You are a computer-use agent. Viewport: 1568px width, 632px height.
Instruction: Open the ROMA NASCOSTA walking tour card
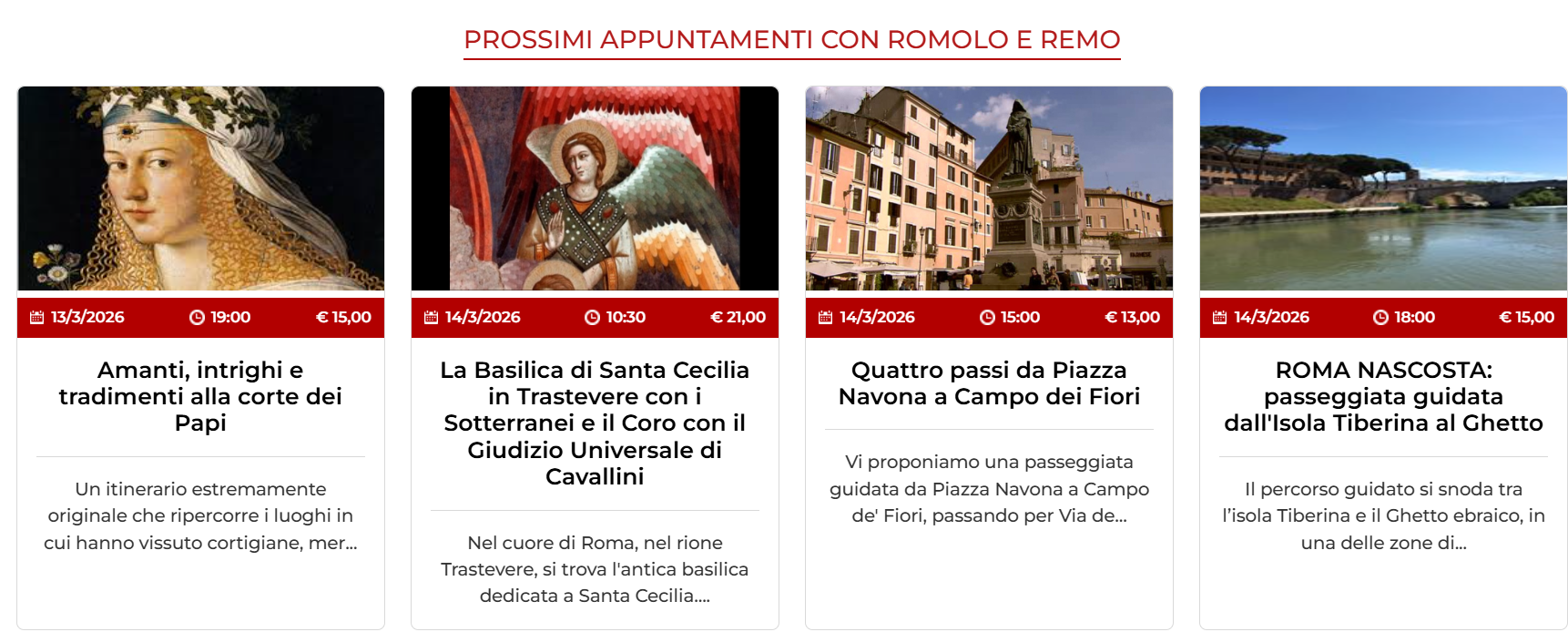[x=1382, y=396]
